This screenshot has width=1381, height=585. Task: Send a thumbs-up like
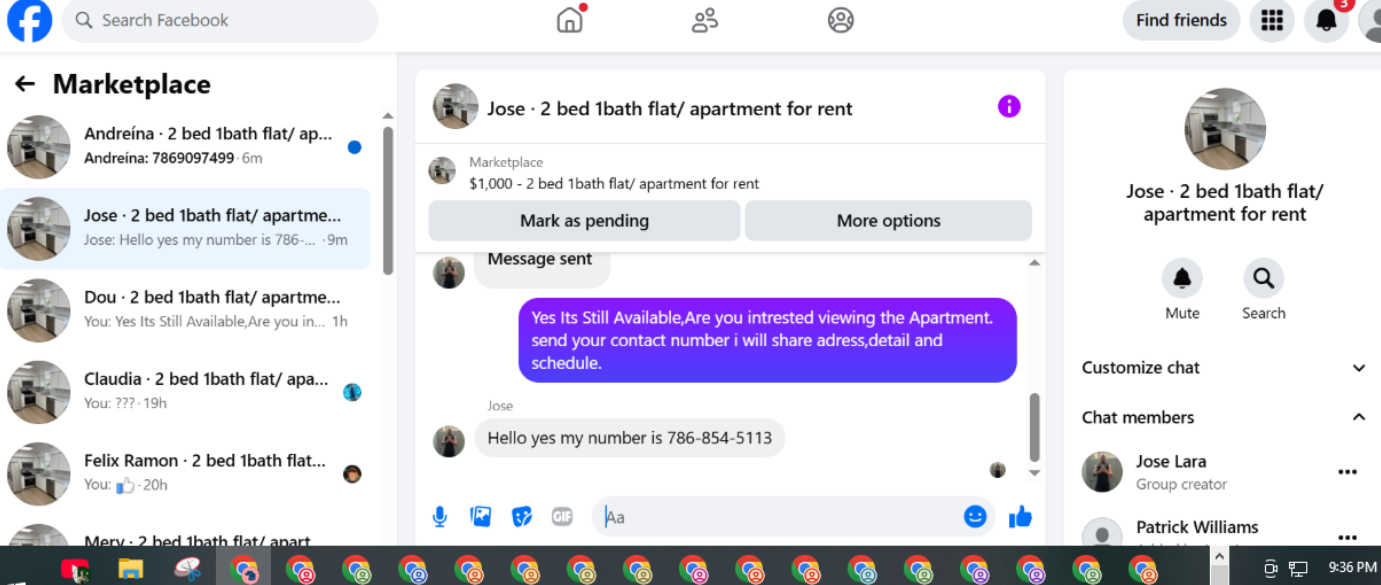point(1020,517)
